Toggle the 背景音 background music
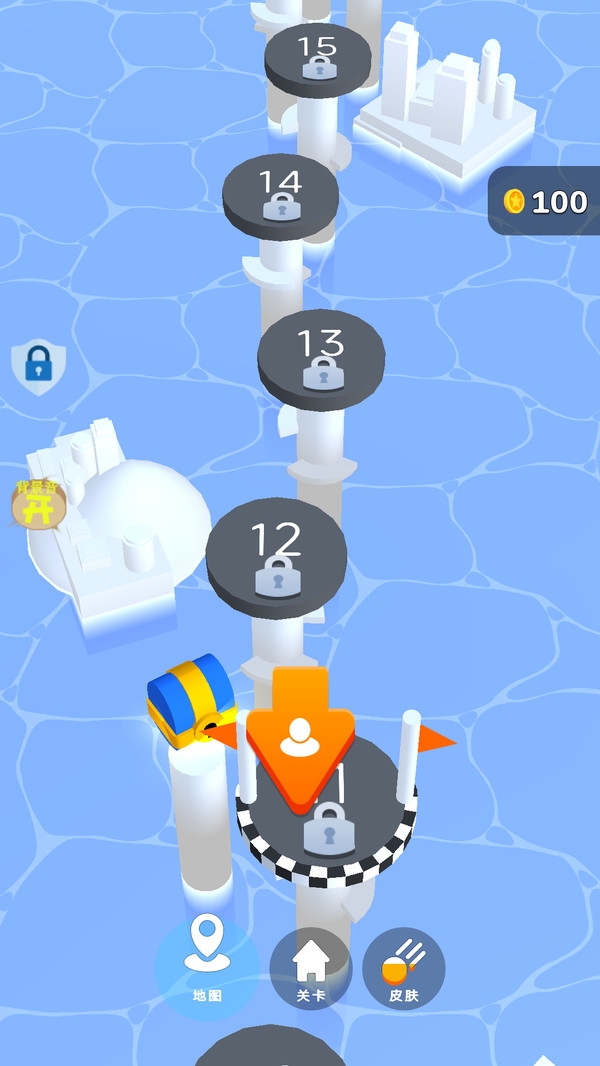Image resolution: width=600 pixels, height=1066 pixels. coord(38,504)
